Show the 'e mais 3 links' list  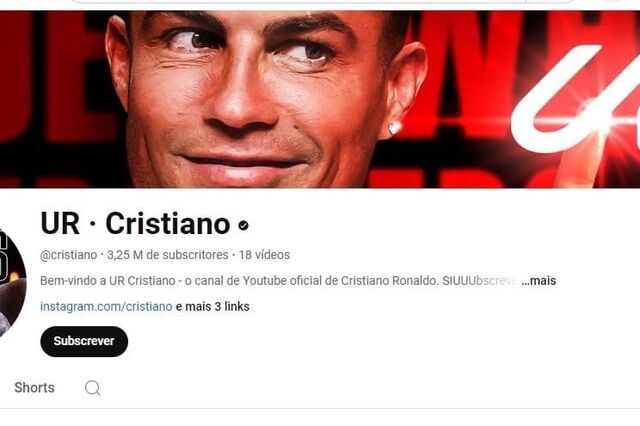click(x=213, y=307)
